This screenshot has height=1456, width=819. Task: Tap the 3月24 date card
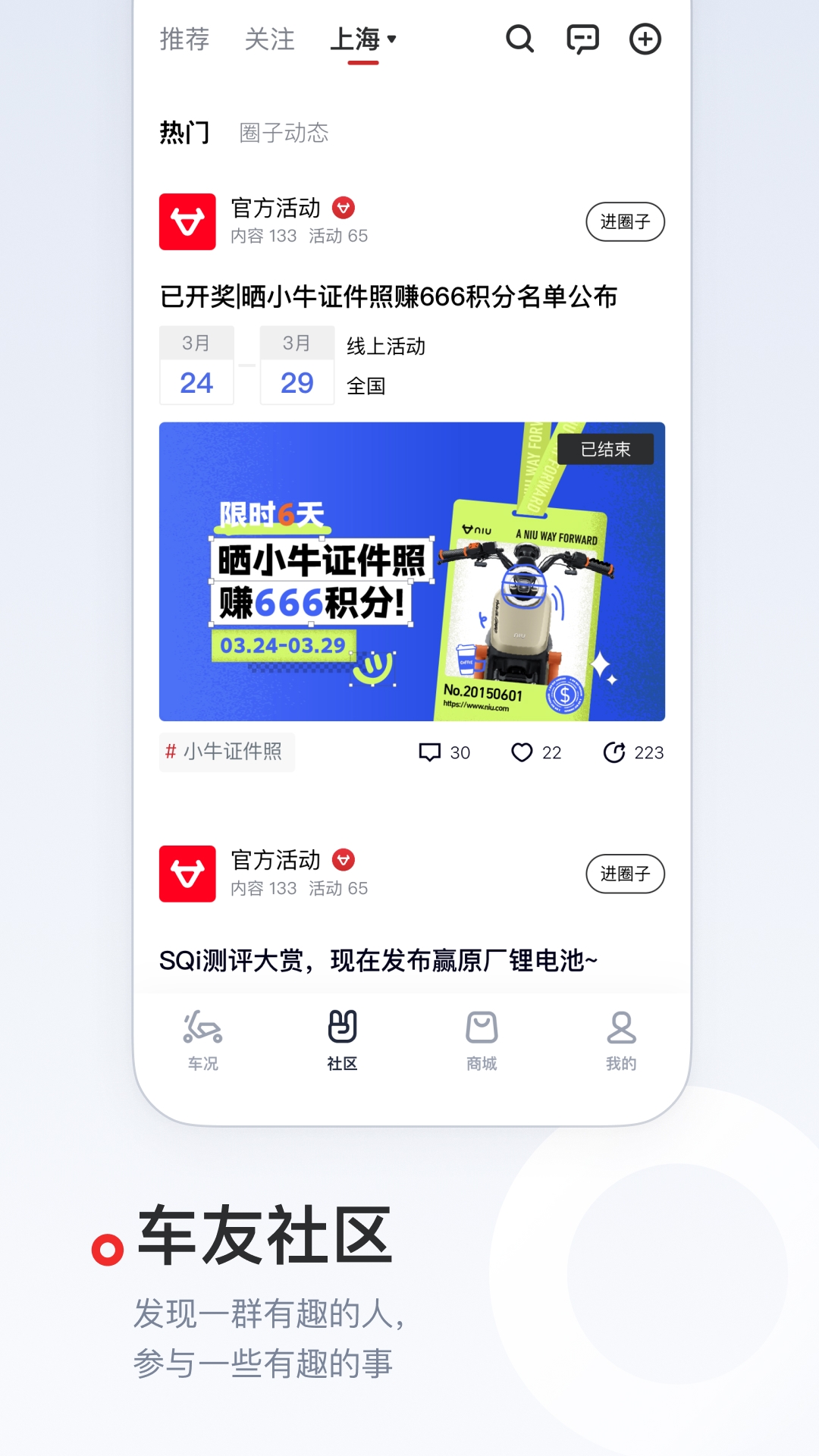[196, 366]
